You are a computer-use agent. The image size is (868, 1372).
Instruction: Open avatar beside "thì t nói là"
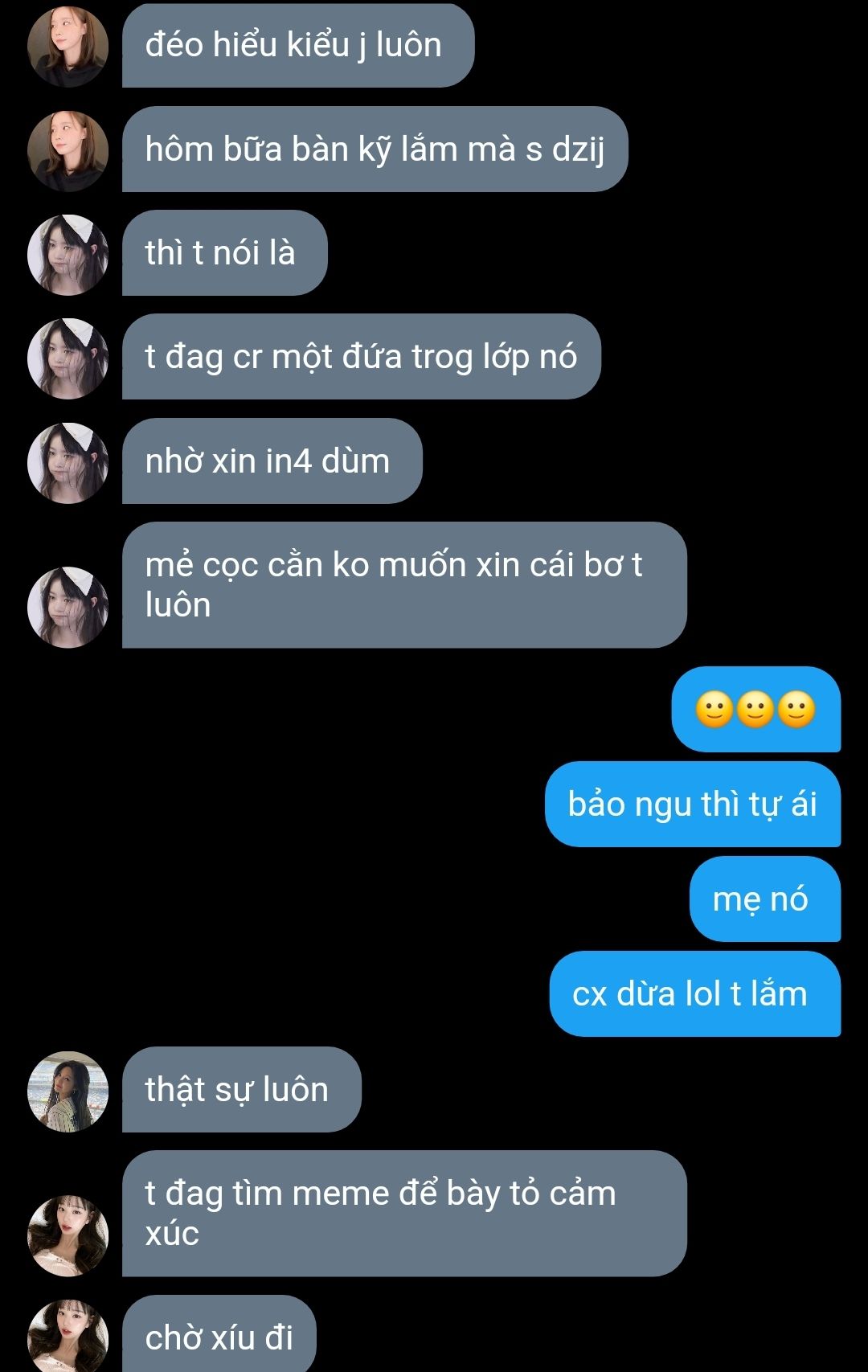coord(68,254)
